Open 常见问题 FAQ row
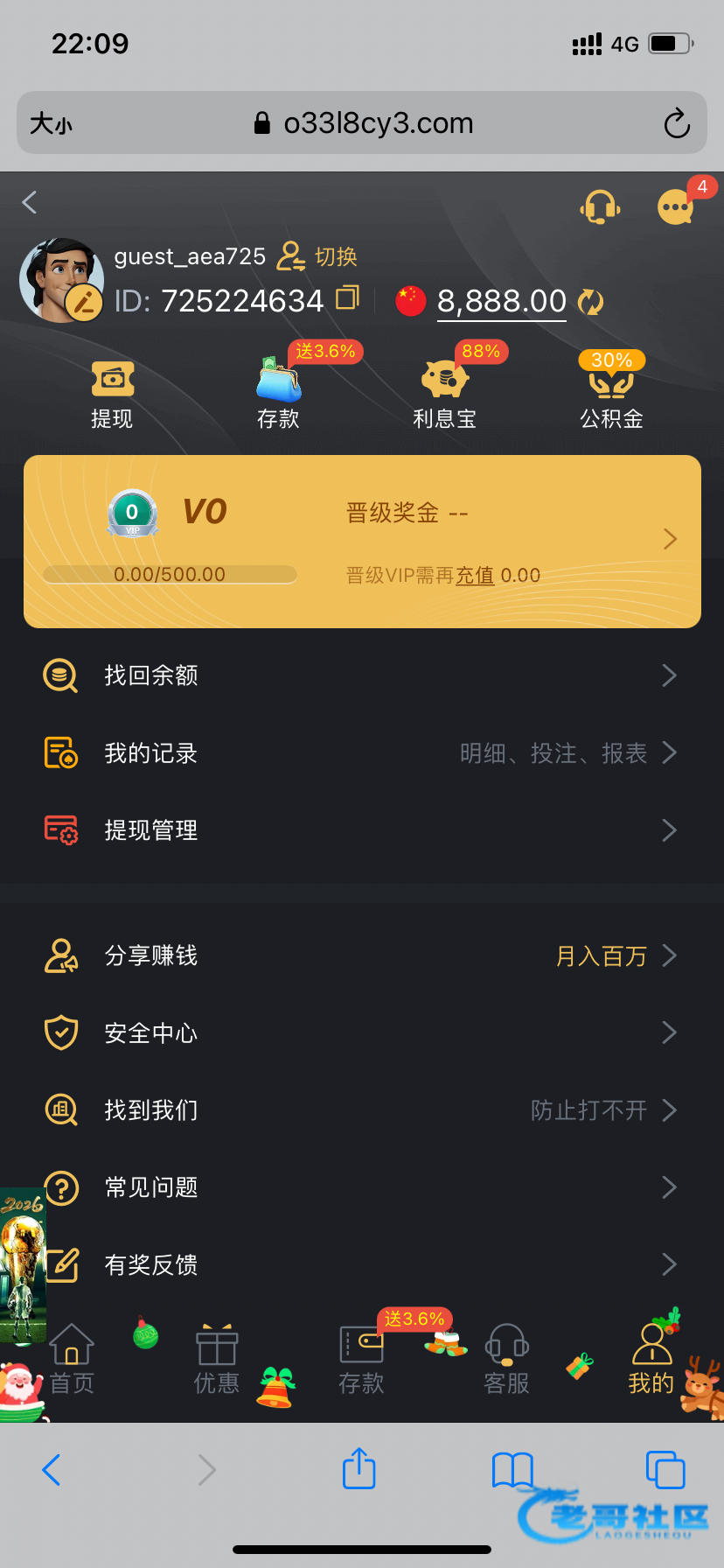Screen dimensions: 724x1568 point(362,1187)
